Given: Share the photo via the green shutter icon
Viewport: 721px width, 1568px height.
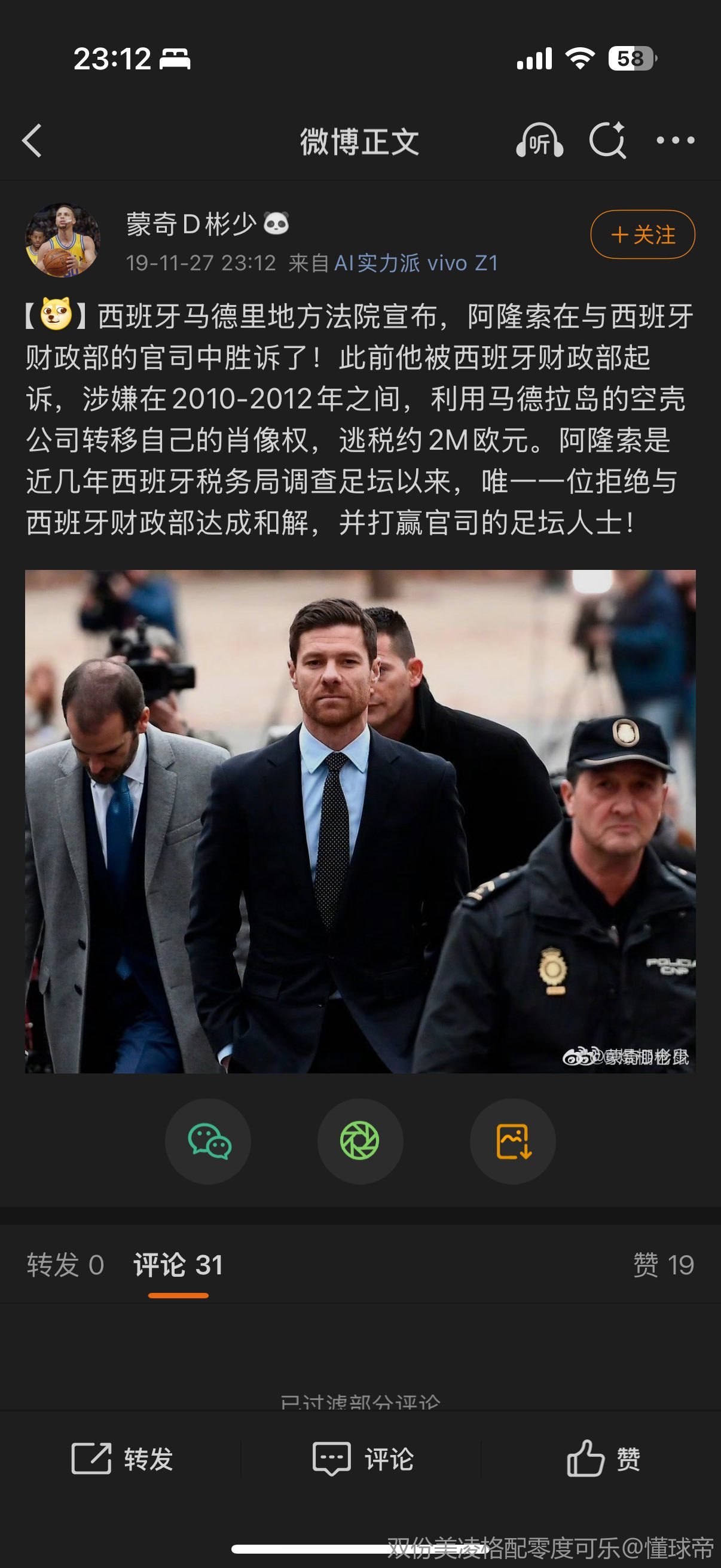Looking at the screenshot, I should coord(360,1141).
